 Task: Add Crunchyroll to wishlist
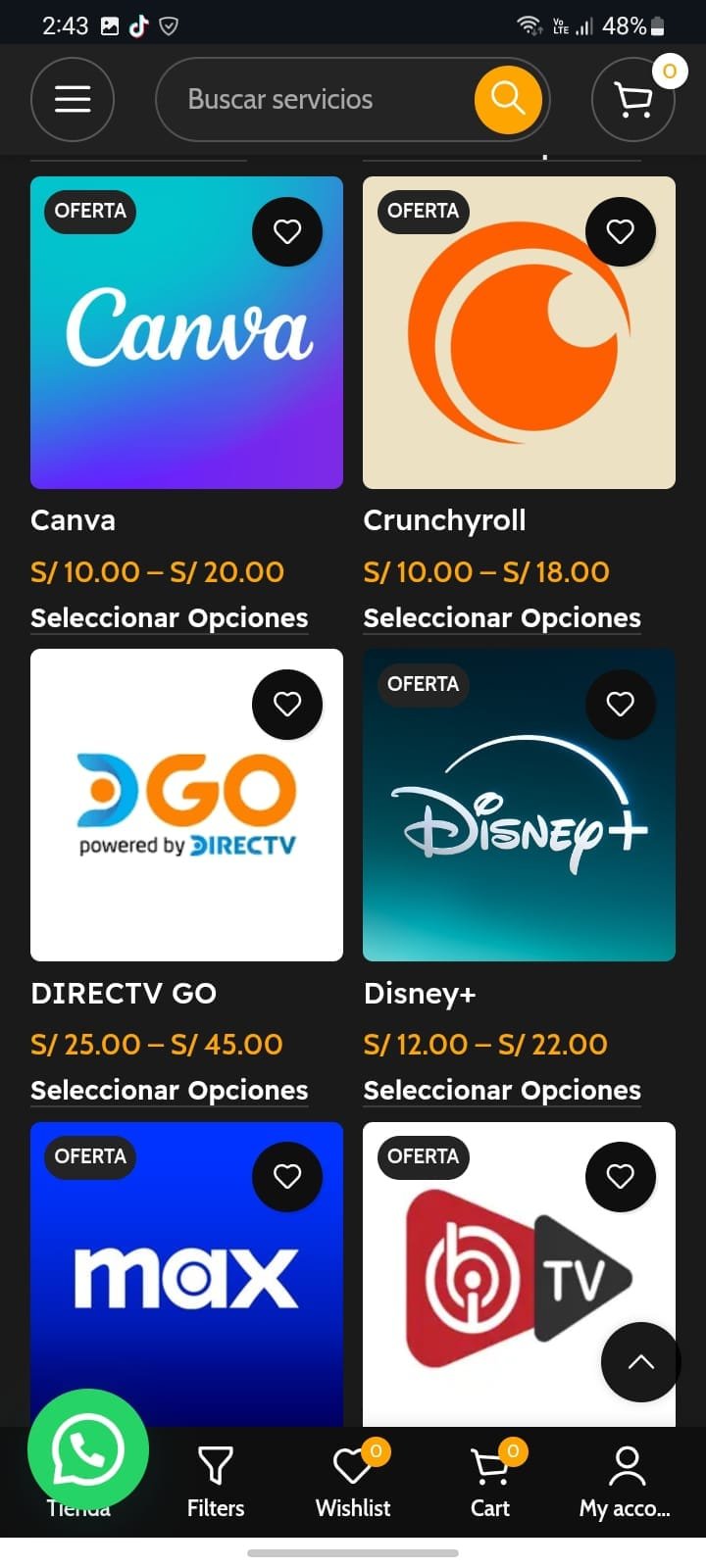pos(620,232)
